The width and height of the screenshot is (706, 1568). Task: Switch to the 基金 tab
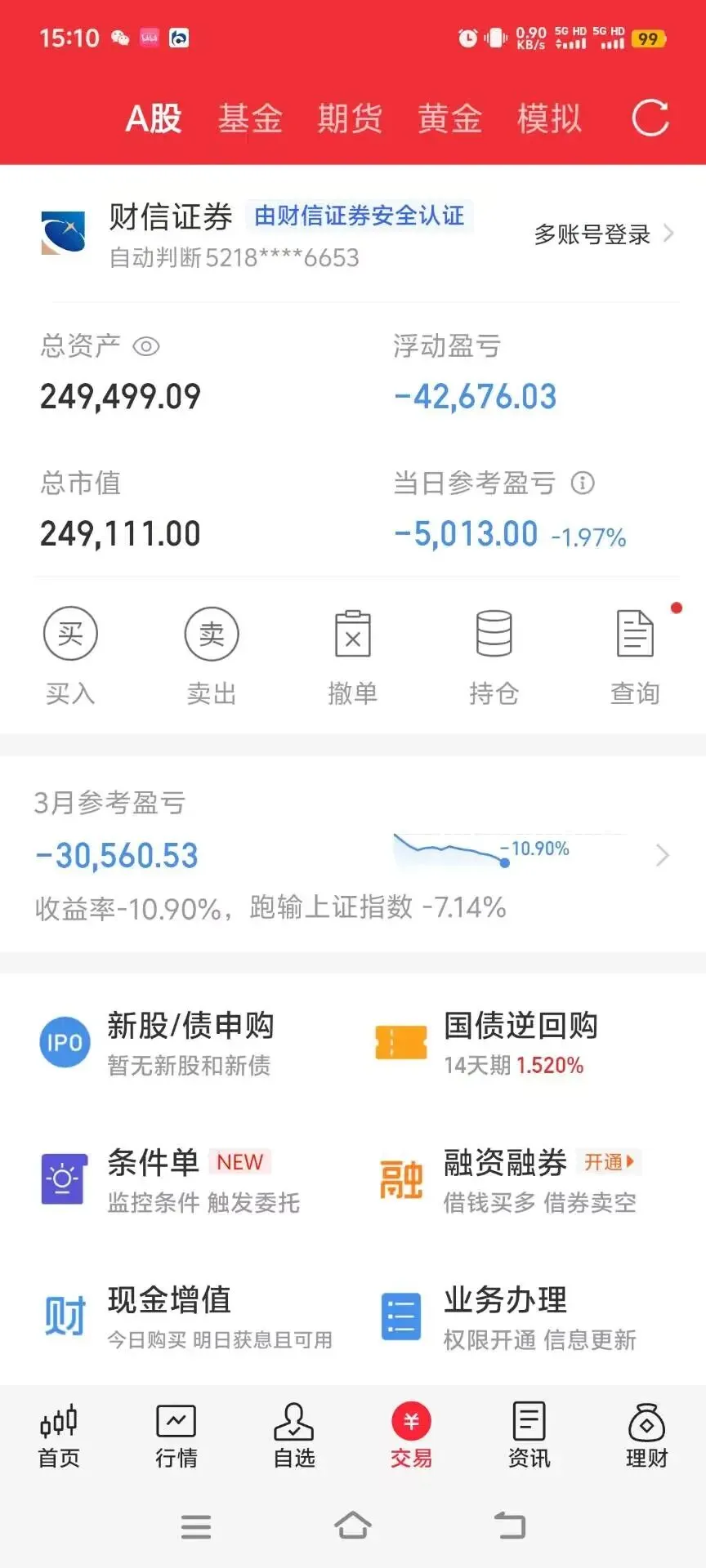(x=250, y=118)
